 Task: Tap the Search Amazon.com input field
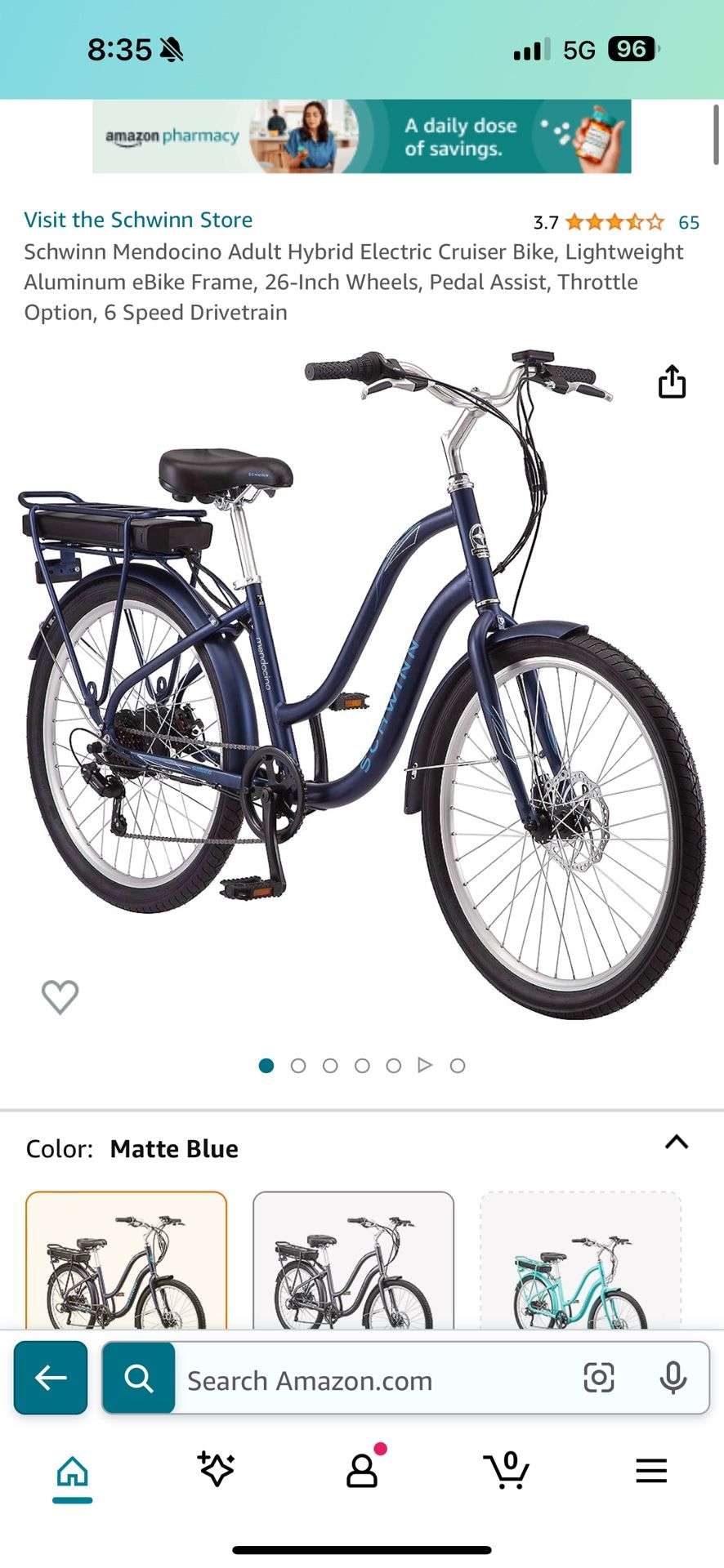click(351, 1380)
